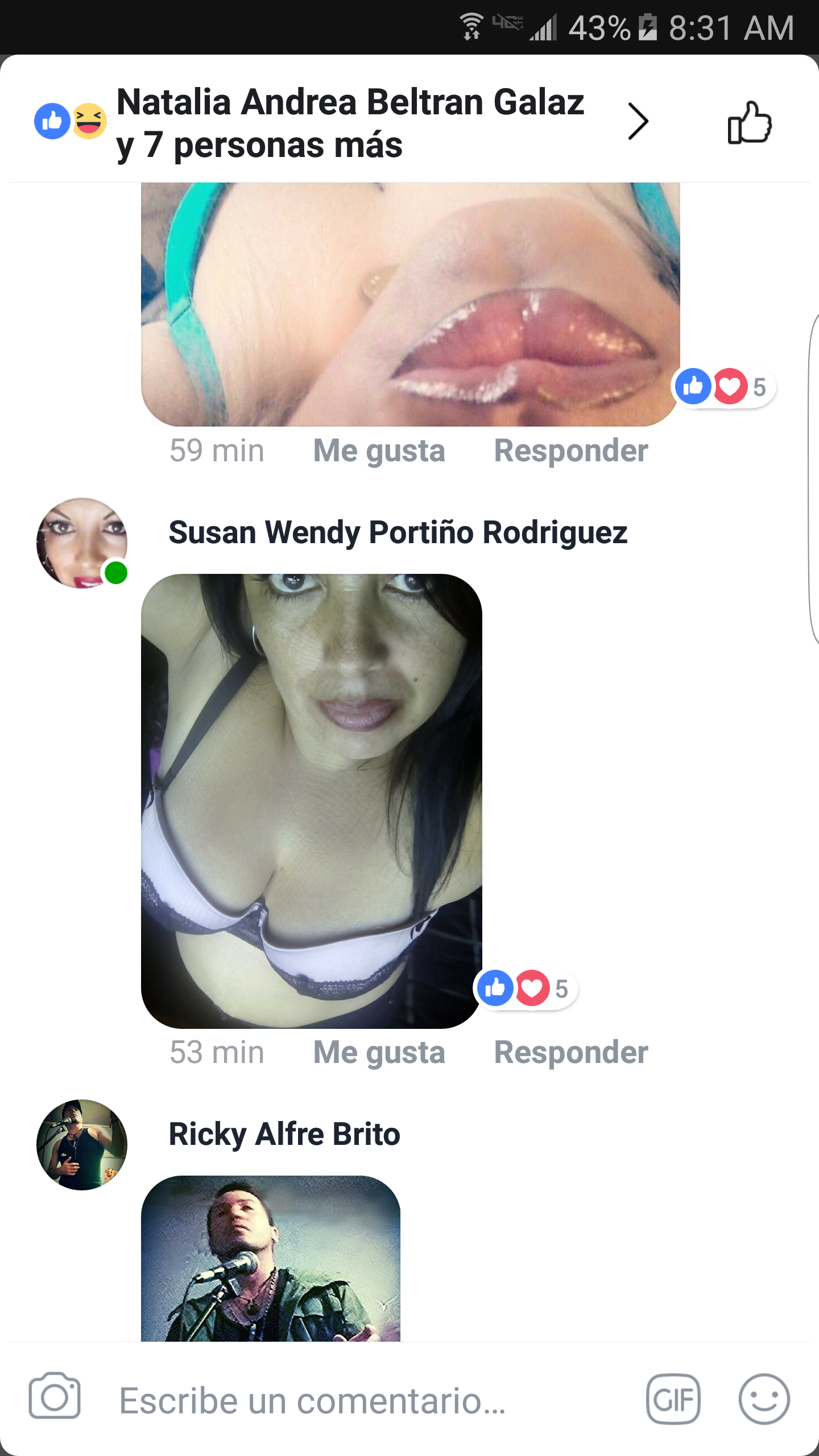Tap the blue like reaction badge by the header

(52, 121)
